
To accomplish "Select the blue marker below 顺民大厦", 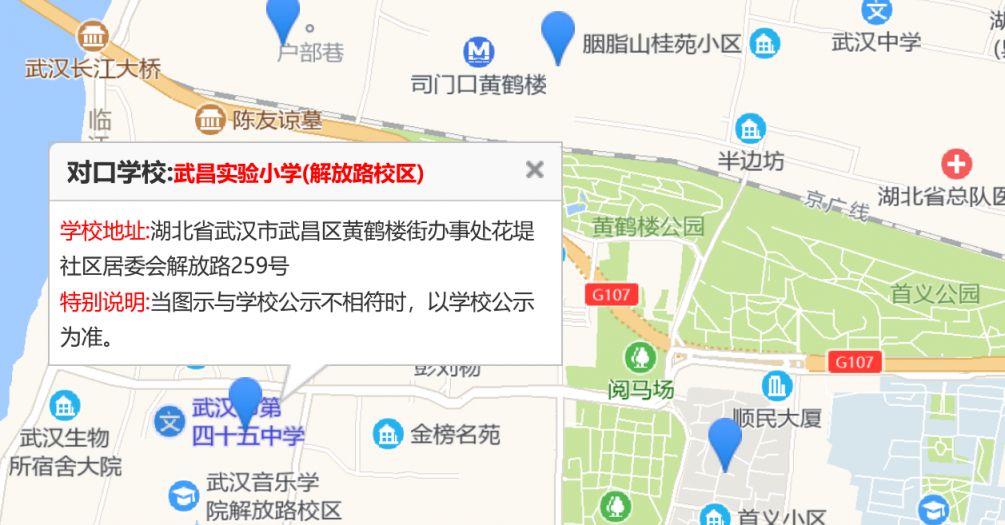I will click(725, 442).
